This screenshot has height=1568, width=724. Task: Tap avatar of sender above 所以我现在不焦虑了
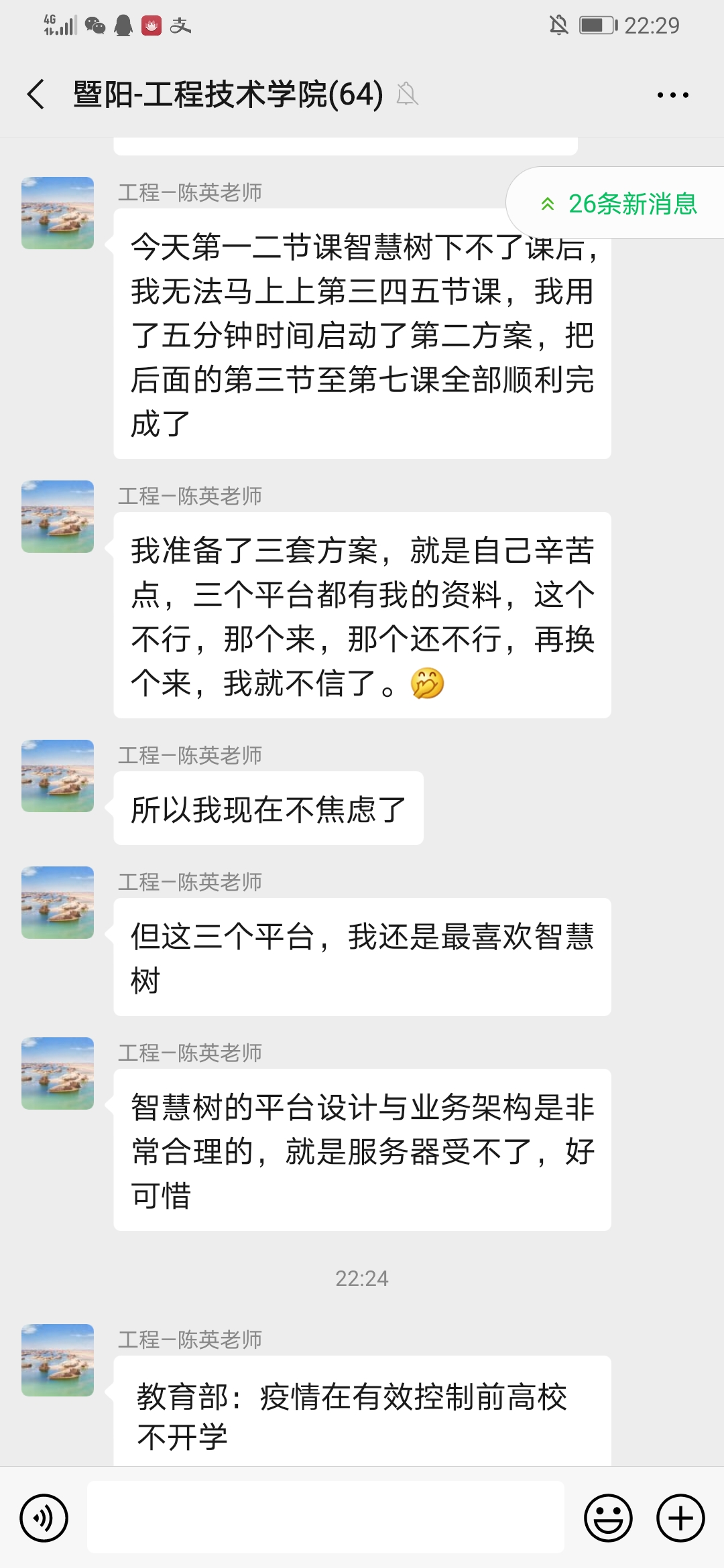click(58, 776)
